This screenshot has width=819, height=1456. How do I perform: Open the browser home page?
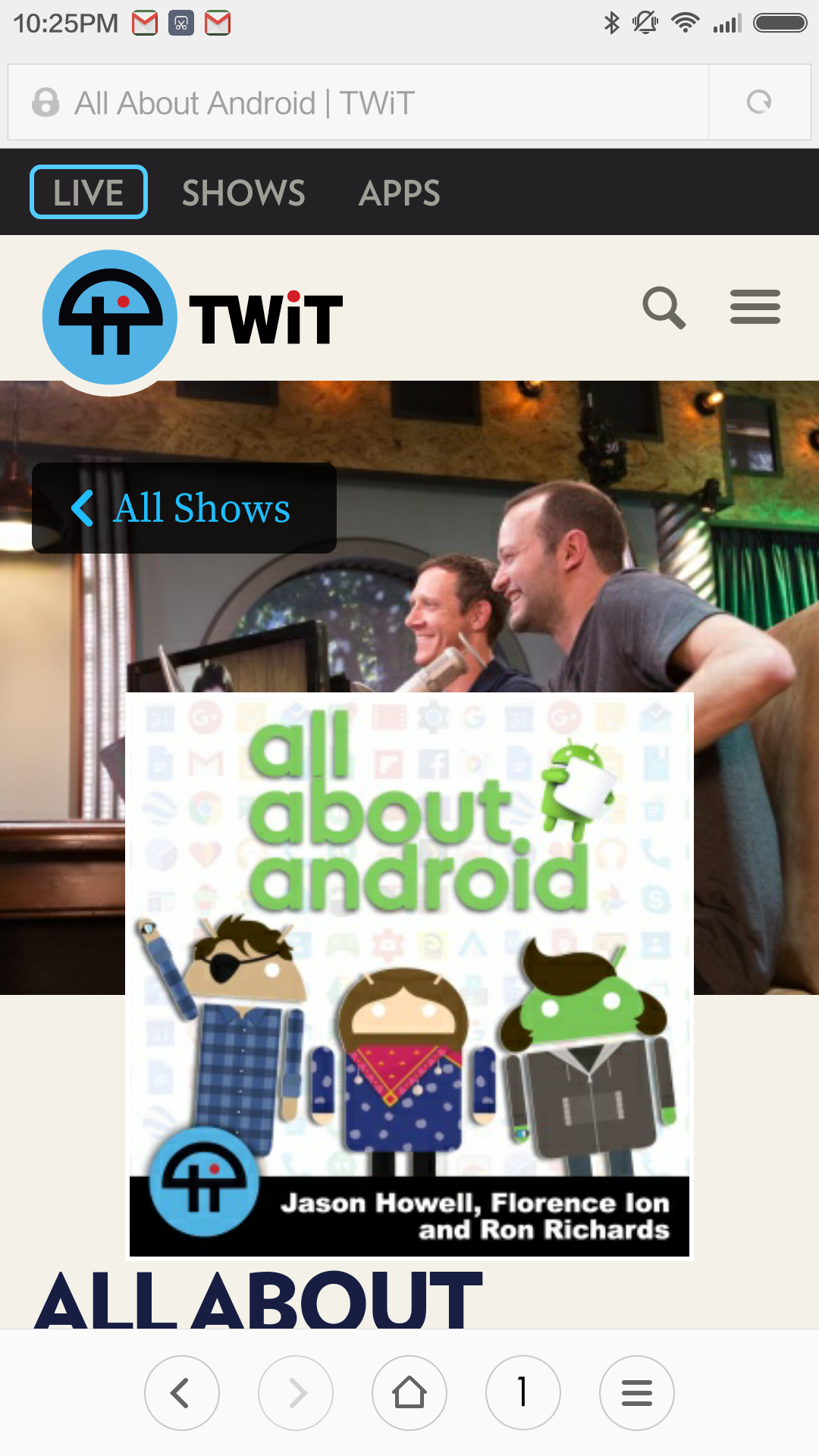409,1393
